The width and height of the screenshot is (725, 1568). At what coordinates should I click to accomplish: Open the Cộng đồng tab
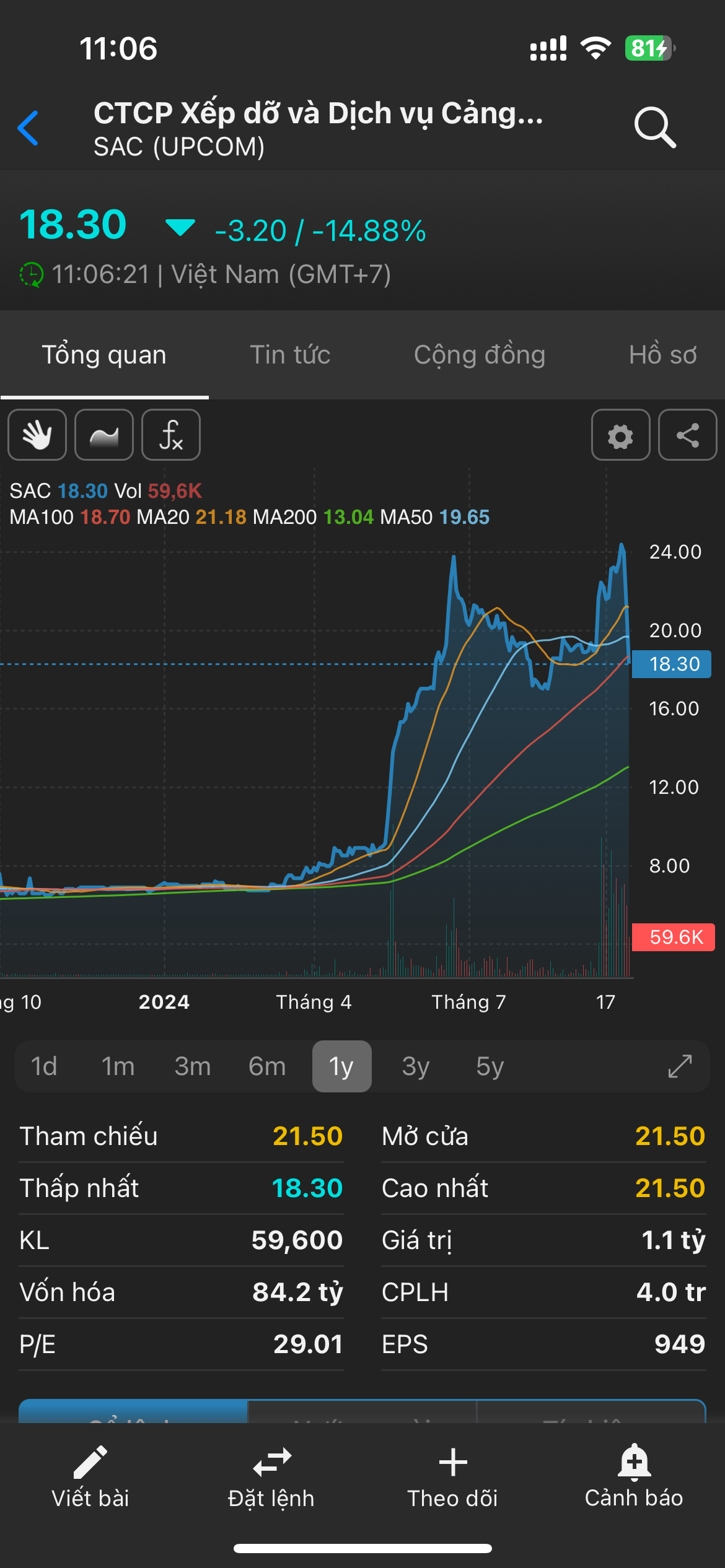[479, 355]
